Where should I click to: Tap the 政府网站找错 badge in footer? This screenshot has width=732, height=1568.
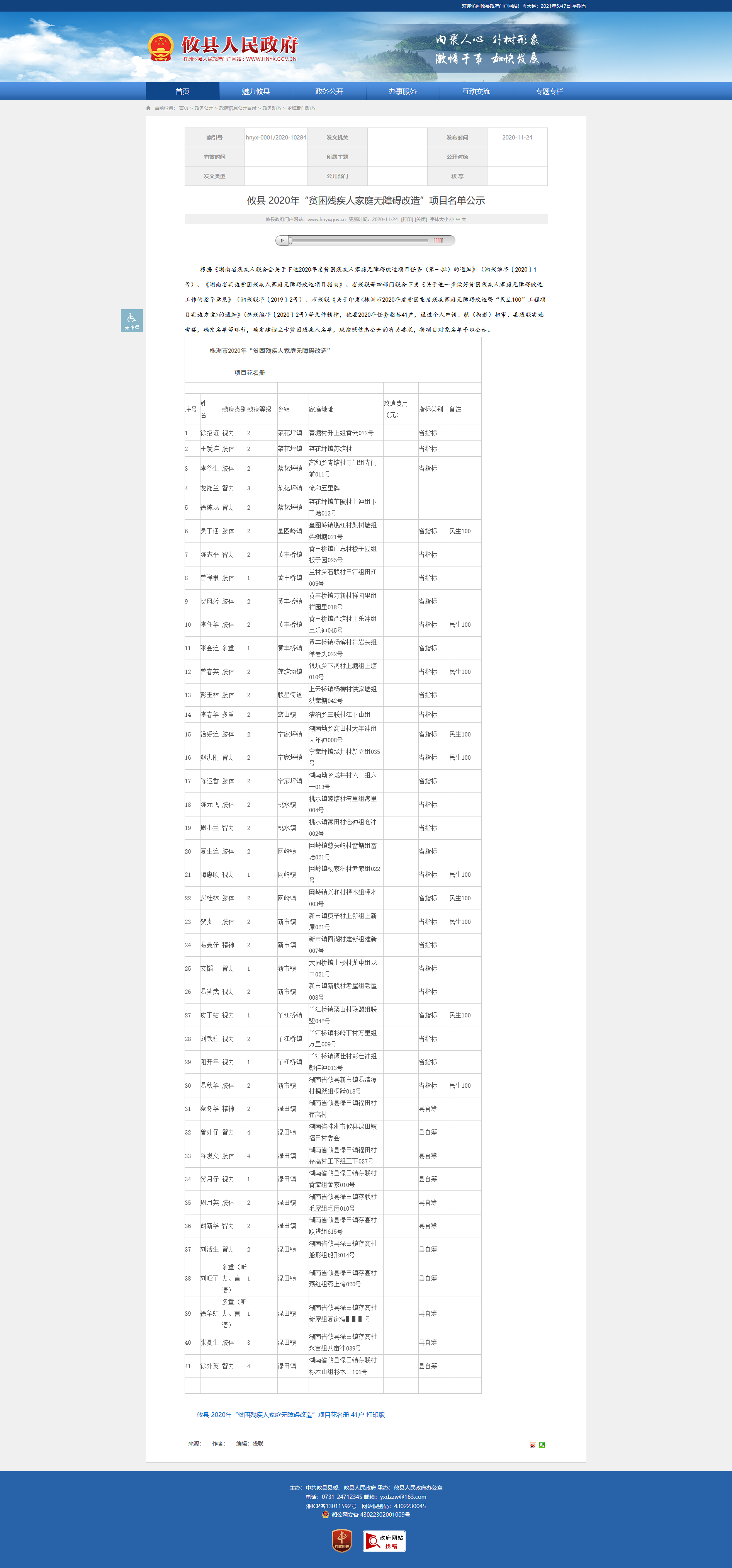click(384, 1541)
